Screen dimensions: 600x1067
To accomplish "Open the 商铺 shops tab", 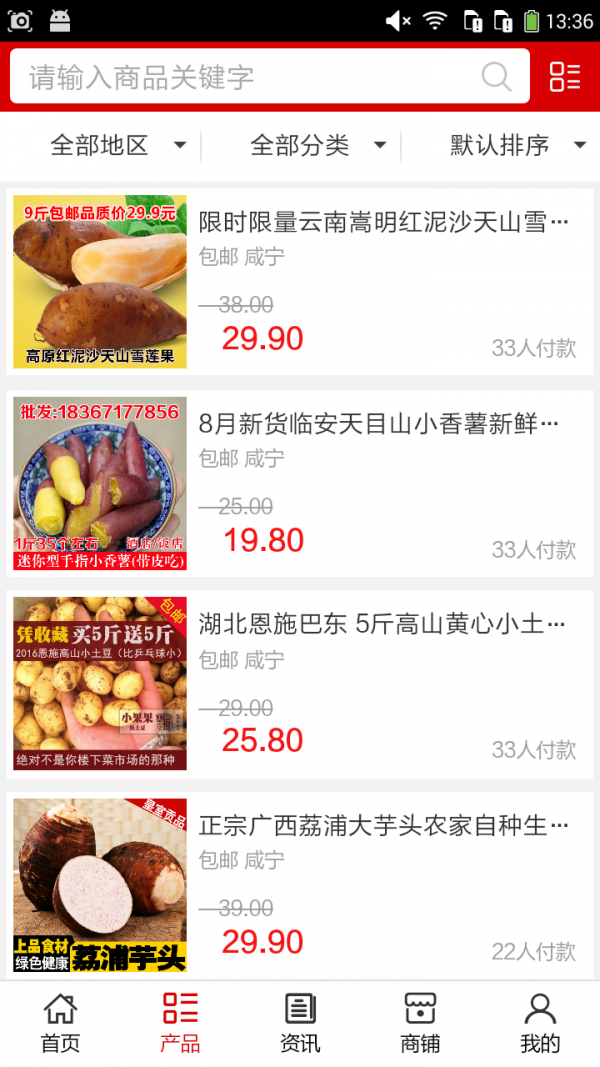I will (420, 1023).
